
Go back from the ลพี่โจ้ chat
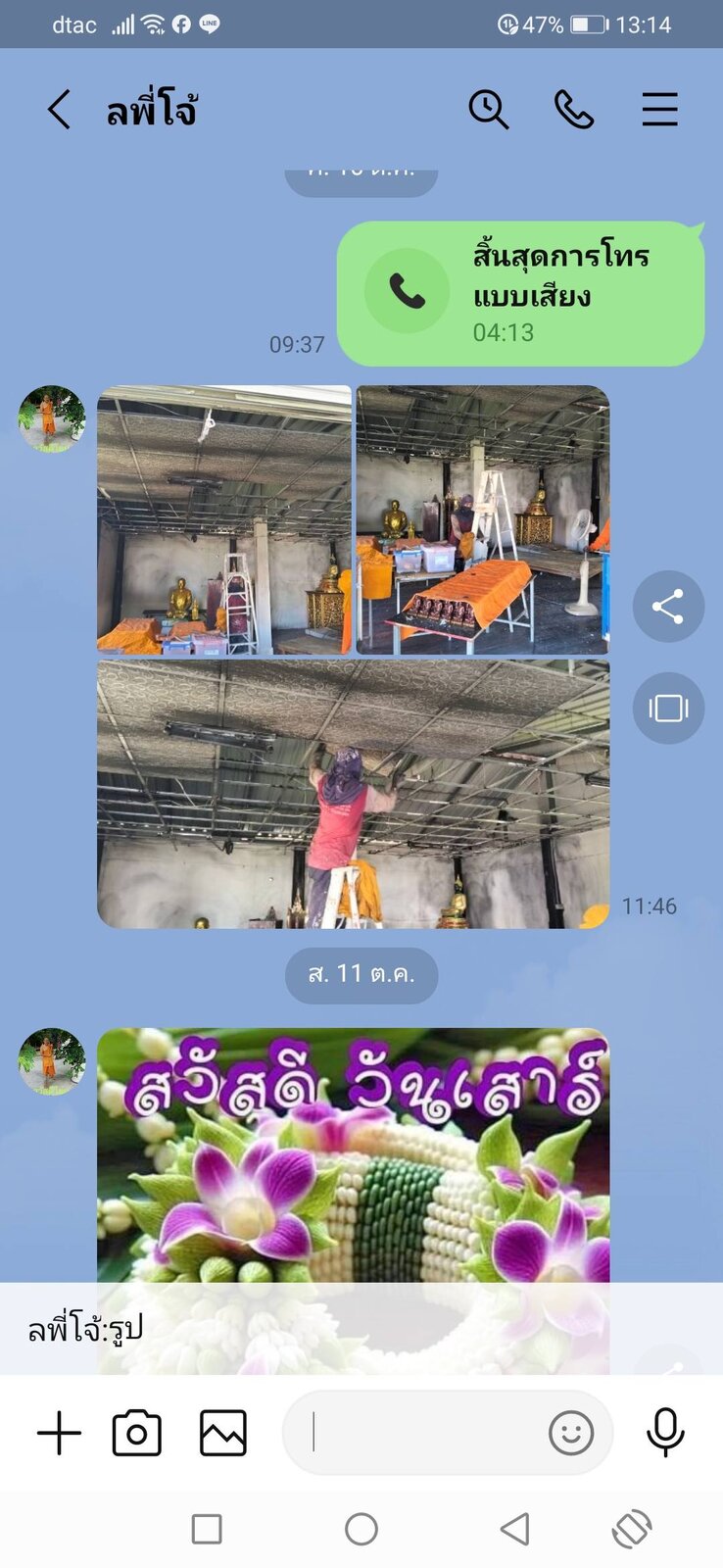click(x=59, y=110)
